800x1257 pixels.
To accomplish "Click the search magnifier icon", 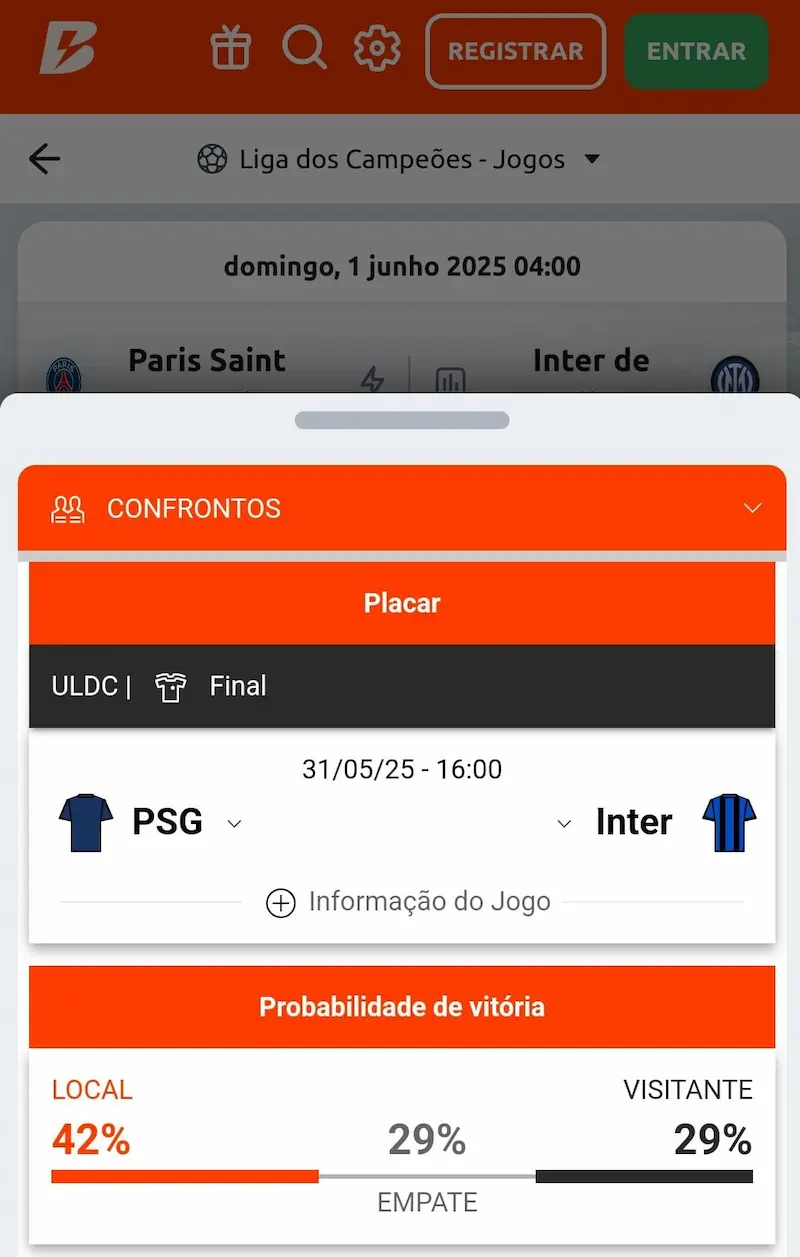I will (x=305, y=48).
